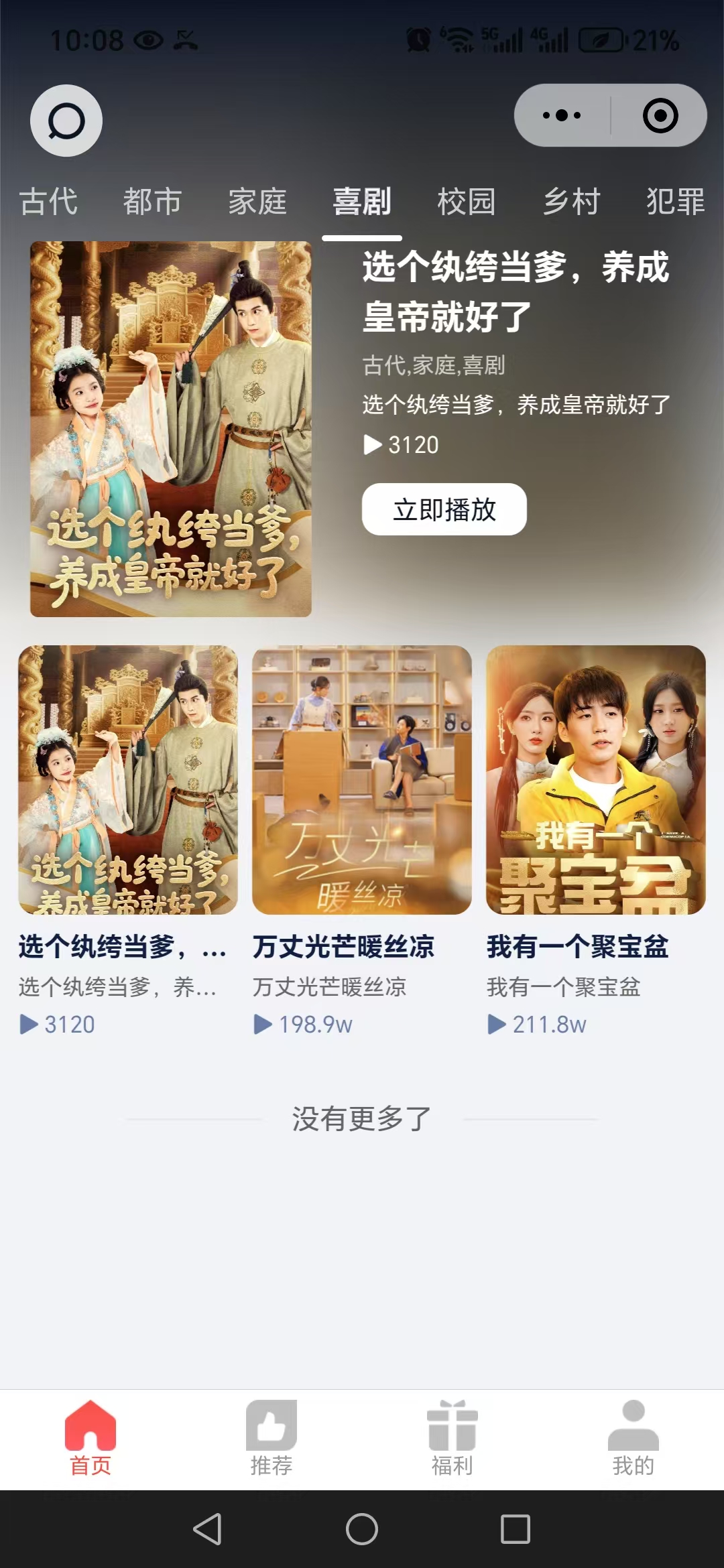
Task: Open the search icon at top left
Action: click(66, 121)
